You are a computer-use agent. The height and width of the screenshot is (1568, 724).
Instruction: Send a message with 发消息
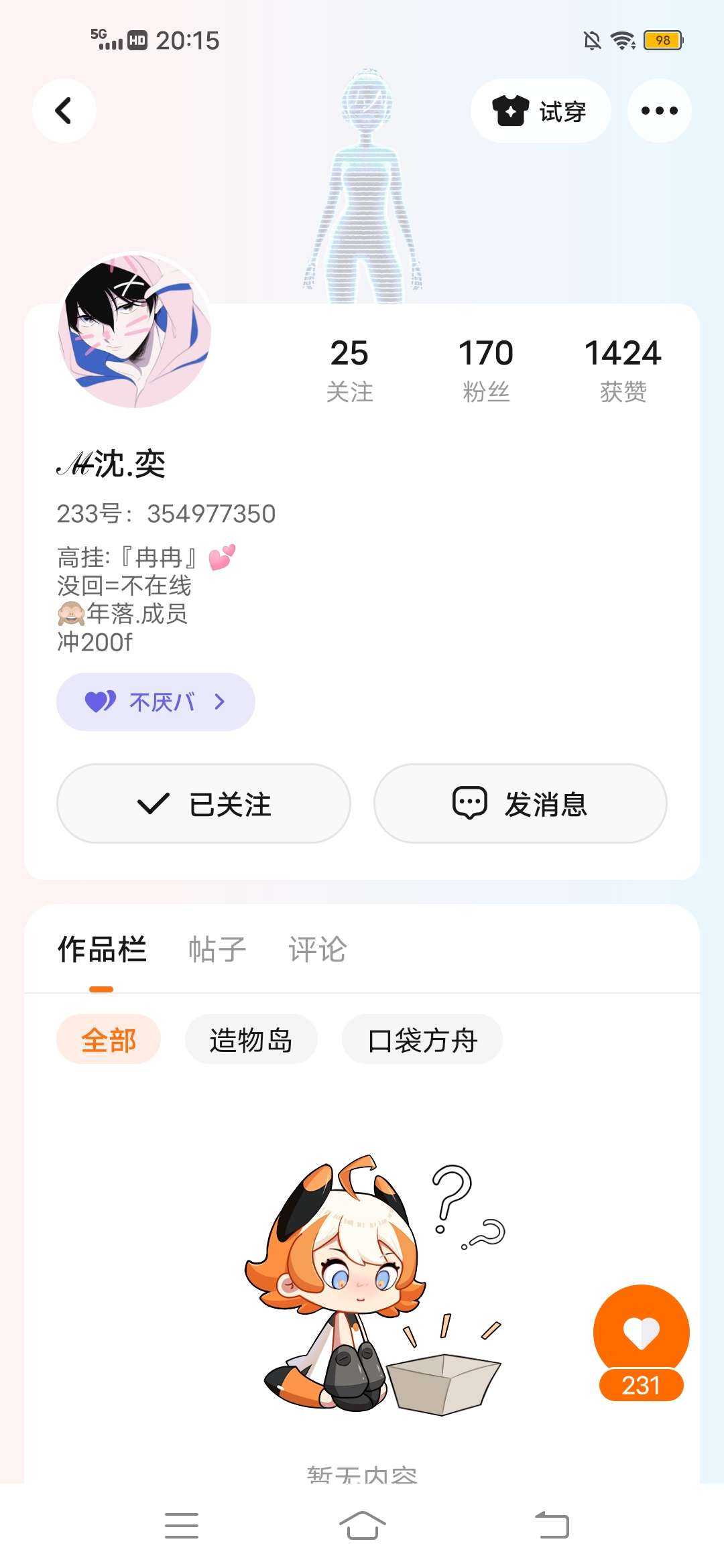(x=520, y=803)
